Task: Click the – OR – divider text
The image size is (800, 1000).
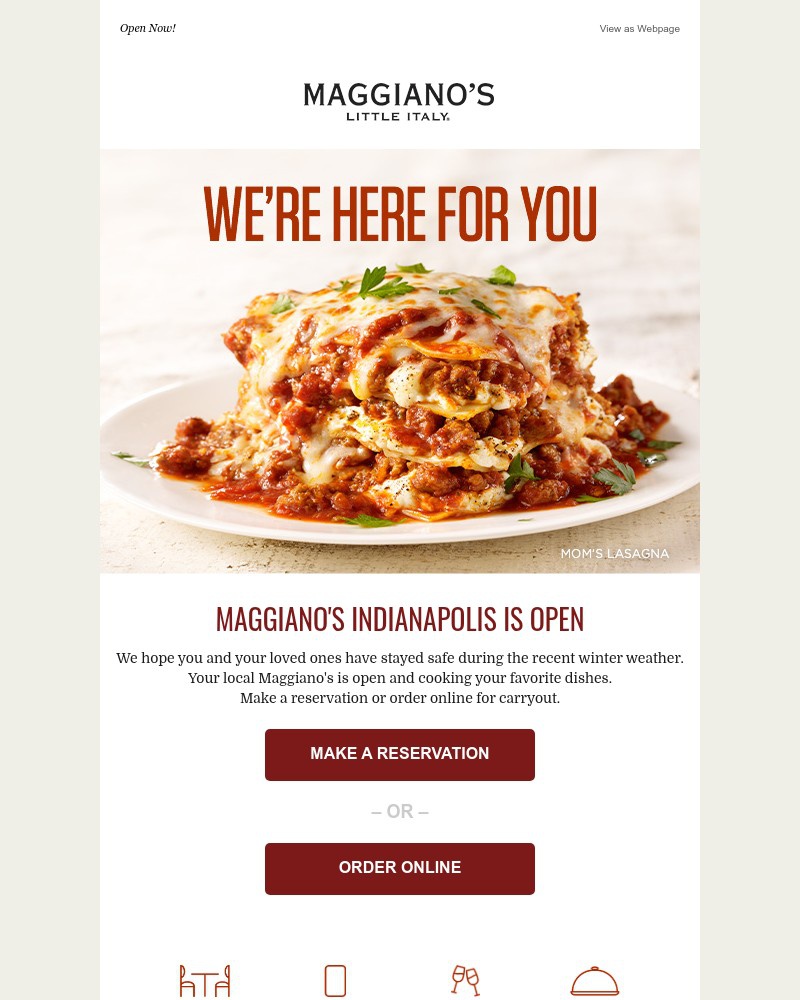Action: coord(400,811)
